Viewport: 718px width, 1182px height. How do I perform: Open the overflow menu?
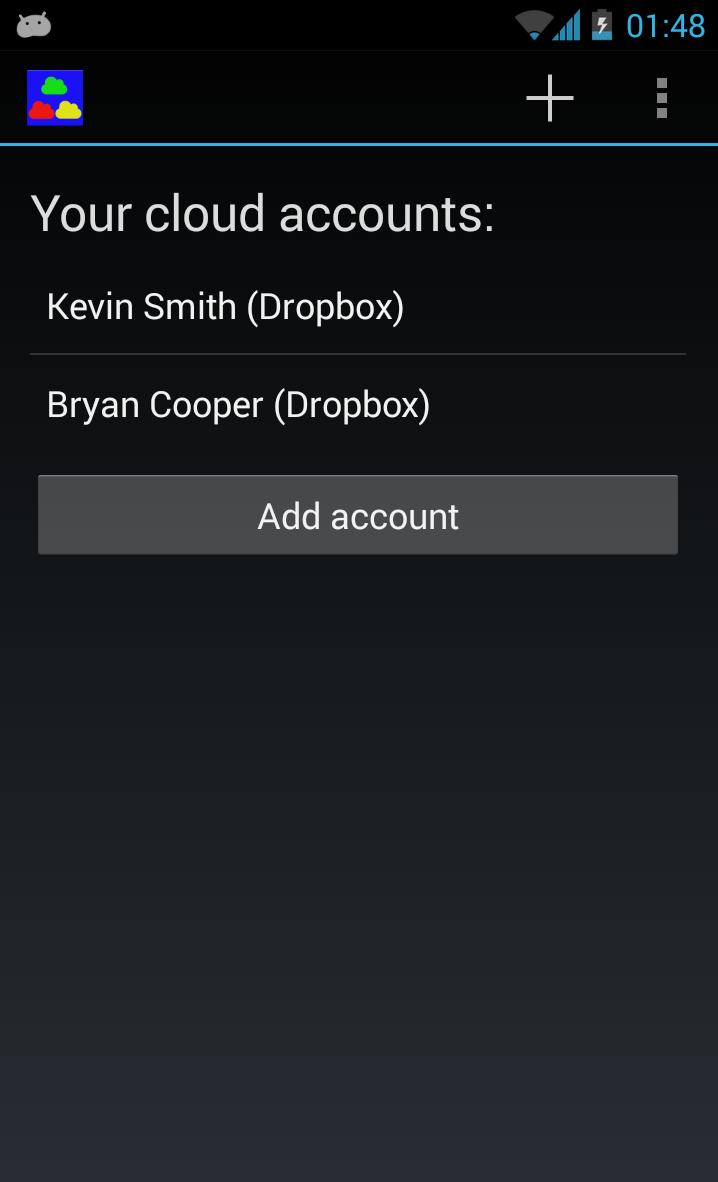[661, 98]
